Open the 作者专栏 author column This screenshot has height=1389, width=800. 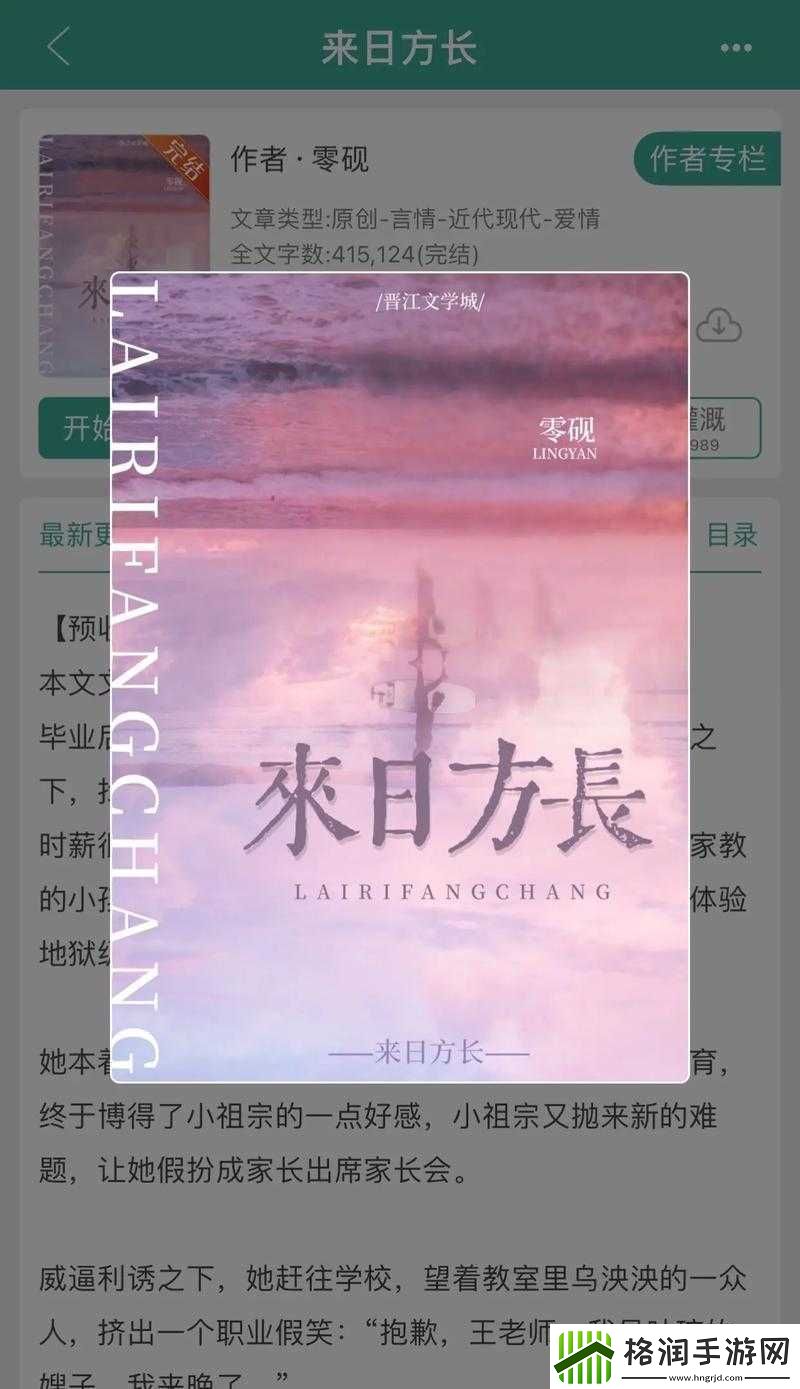coord(707,158)
